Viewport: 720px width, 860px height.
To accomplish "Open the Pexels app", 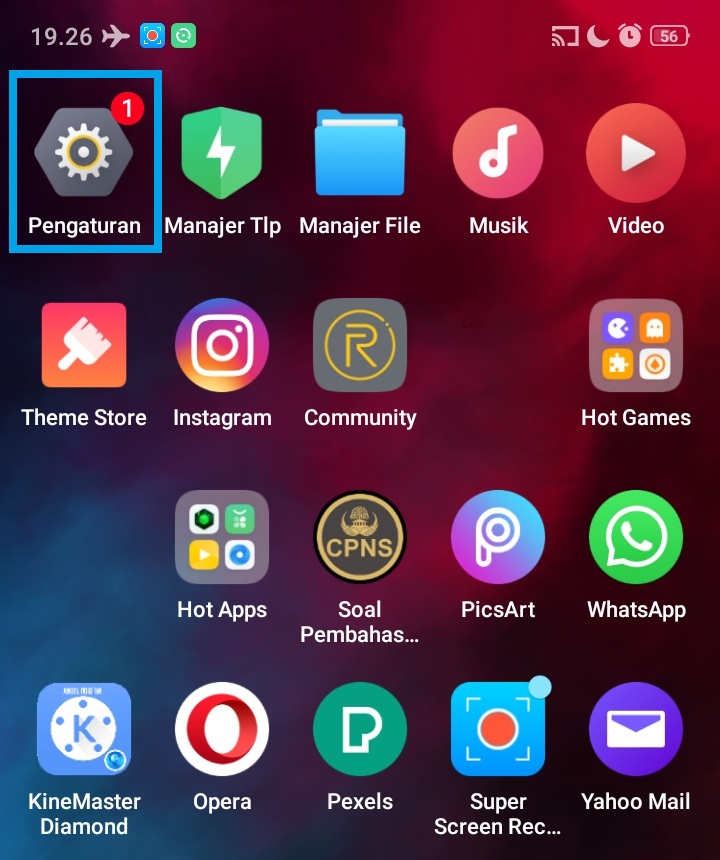I will [360, 729].
